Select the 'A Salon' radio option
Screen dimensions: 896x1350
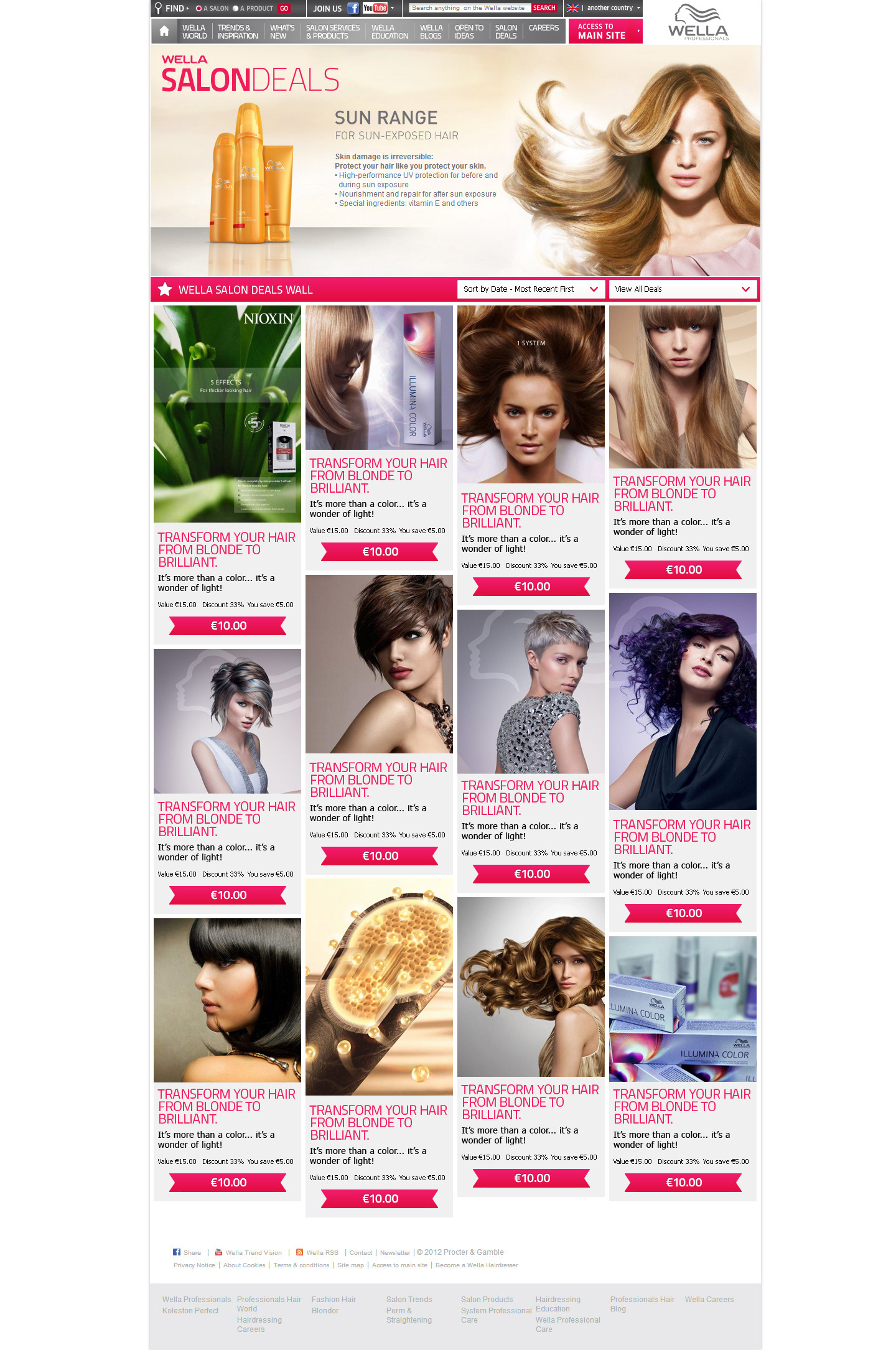click(199, 9)
